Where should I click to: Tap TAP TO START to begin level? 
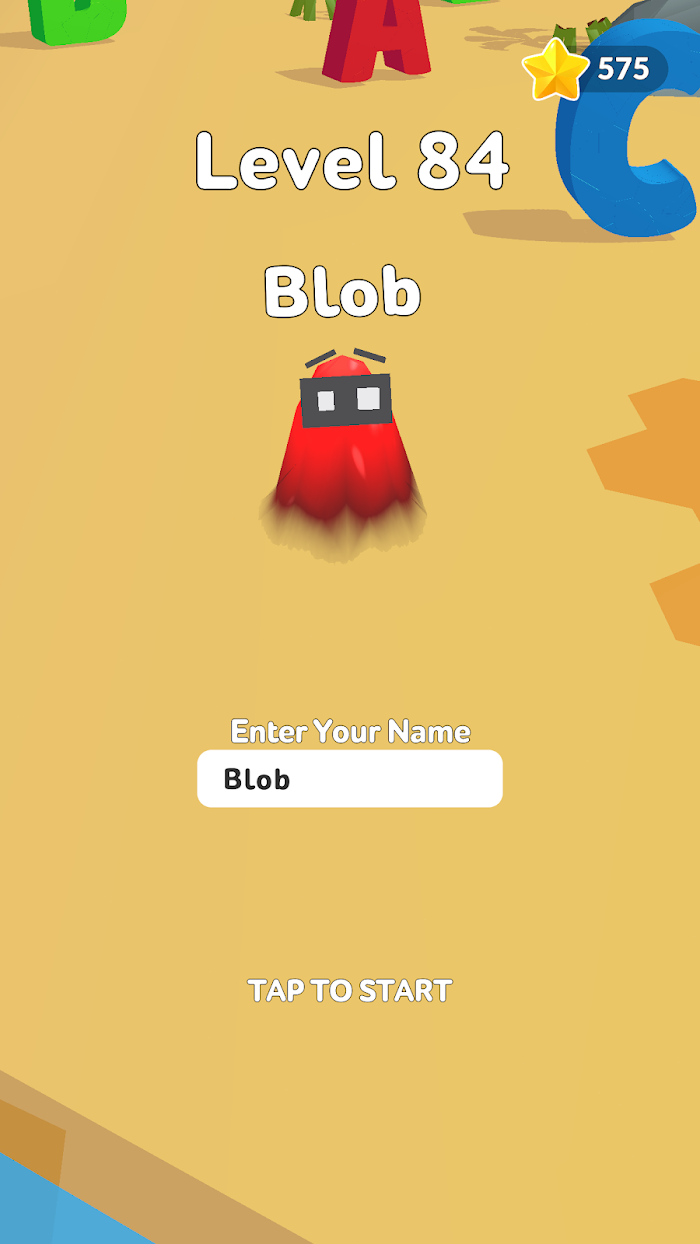coord(350,991)
